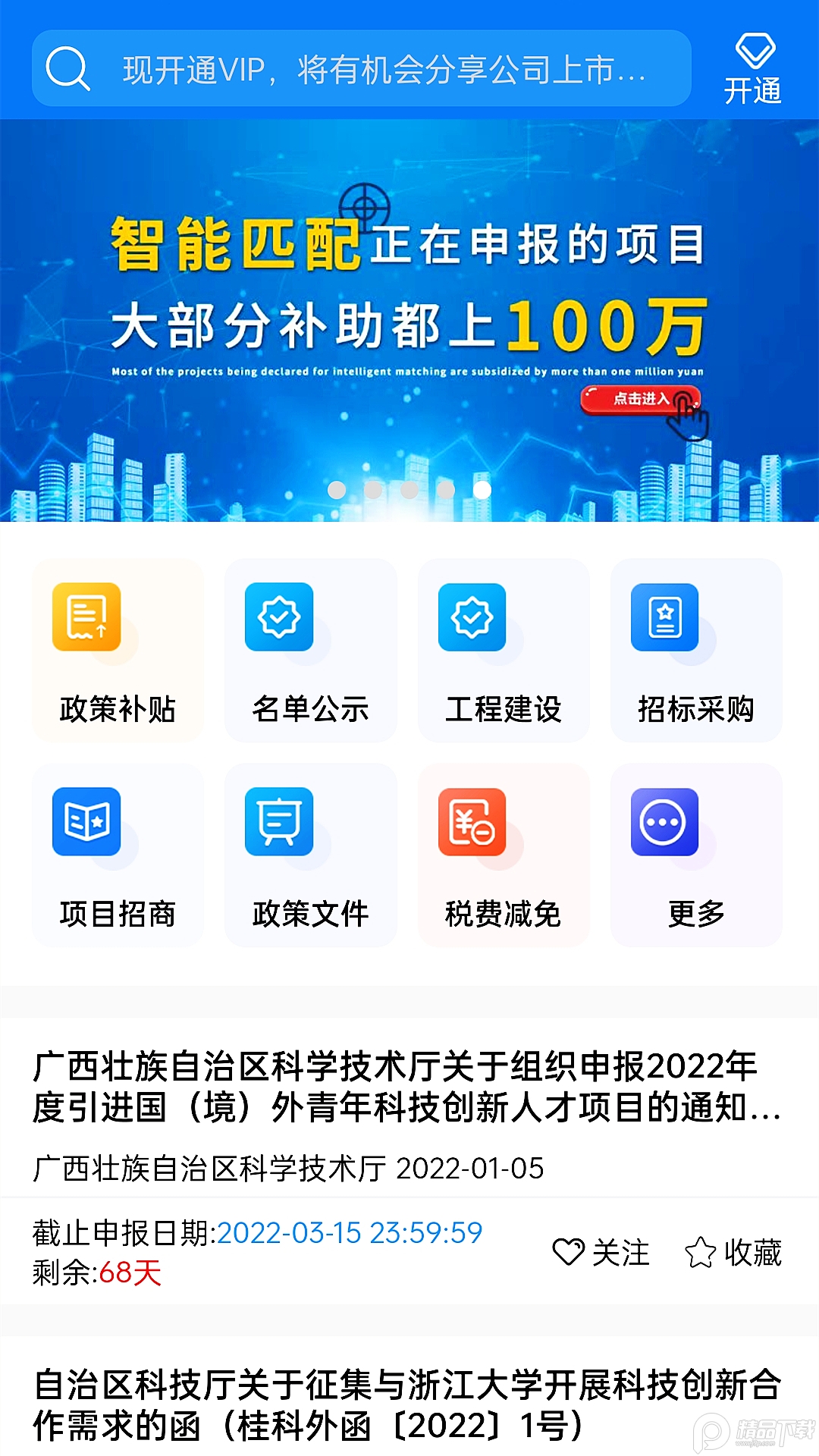Activate VIP with the diamond 开通 toggle
The width and height of the screenshot is (819, 1456).
pyautogui.click(x=754, y=67)
